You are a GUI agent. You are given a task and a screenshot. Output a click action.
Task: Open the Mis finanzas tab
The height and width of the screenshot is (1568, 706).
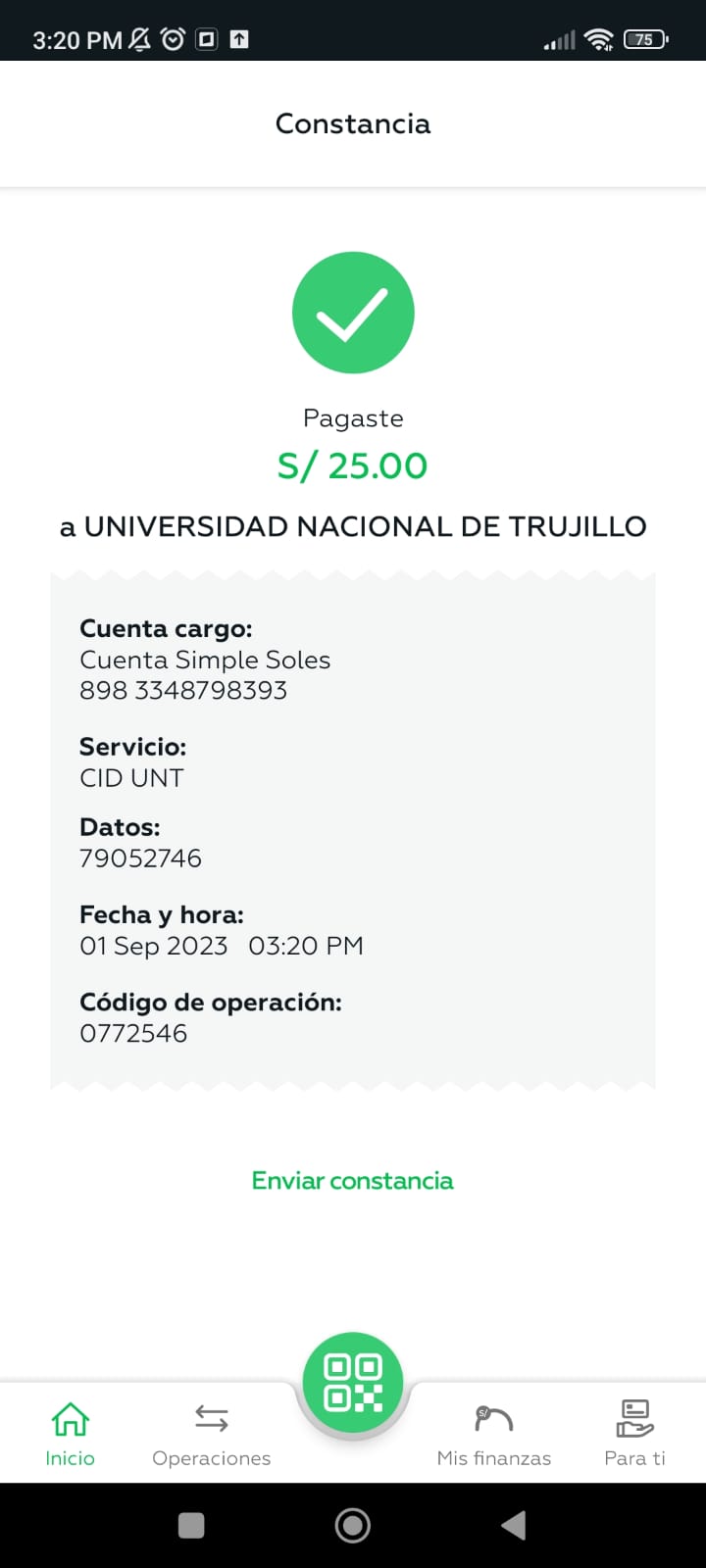coord(494,1433)
